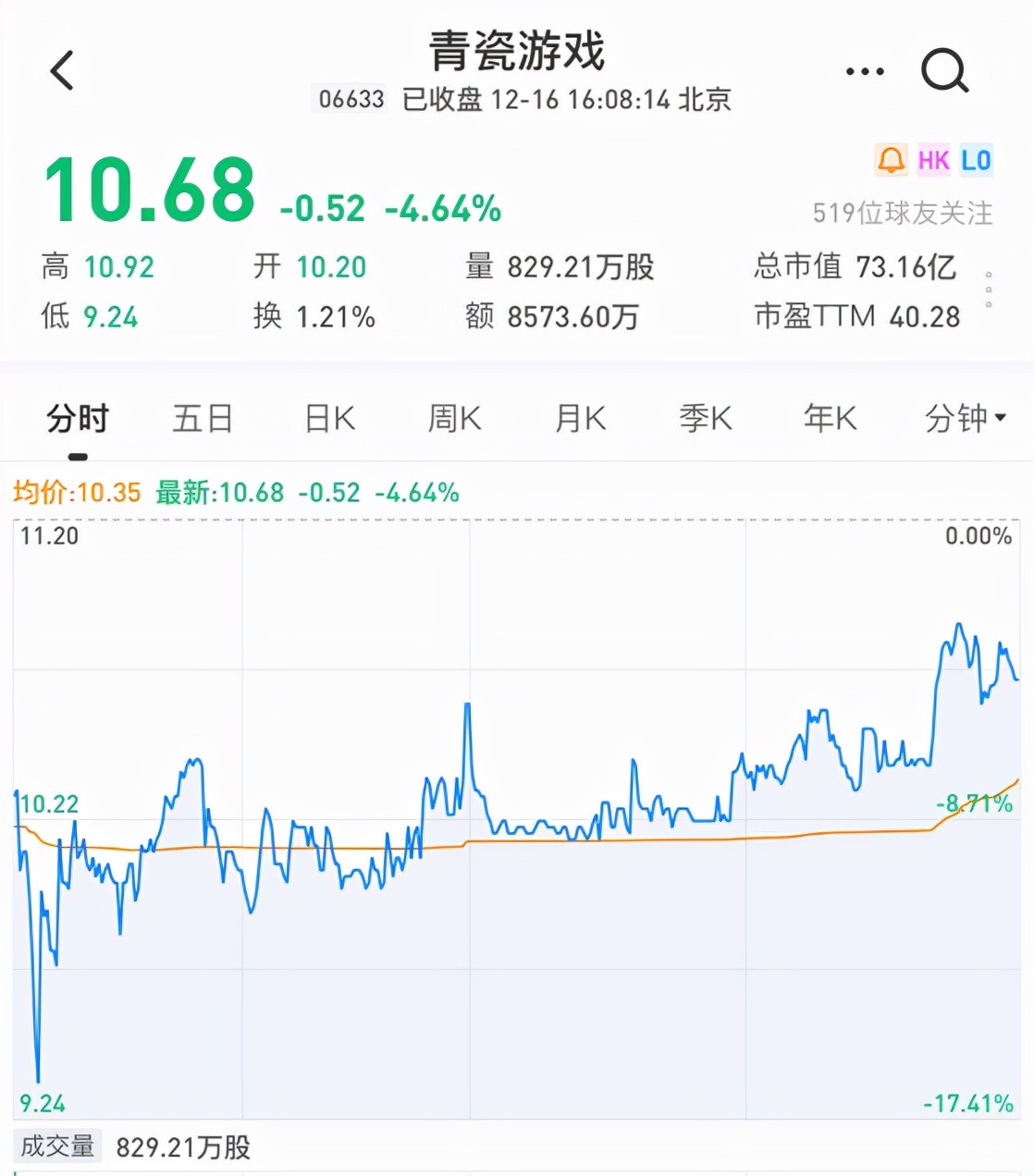Switch to the 周K weekly chart tab

(452, 418)
